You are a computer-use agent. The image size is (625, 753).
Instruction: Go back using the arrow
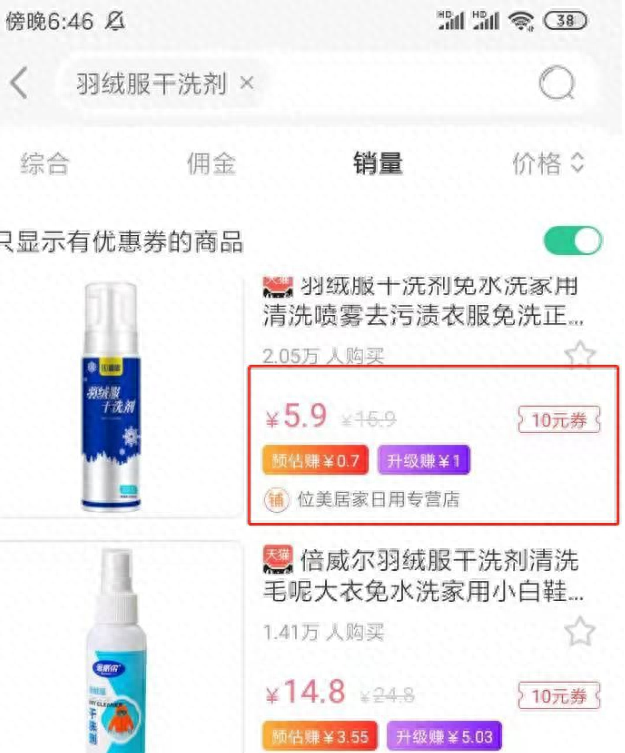point(20,84)
